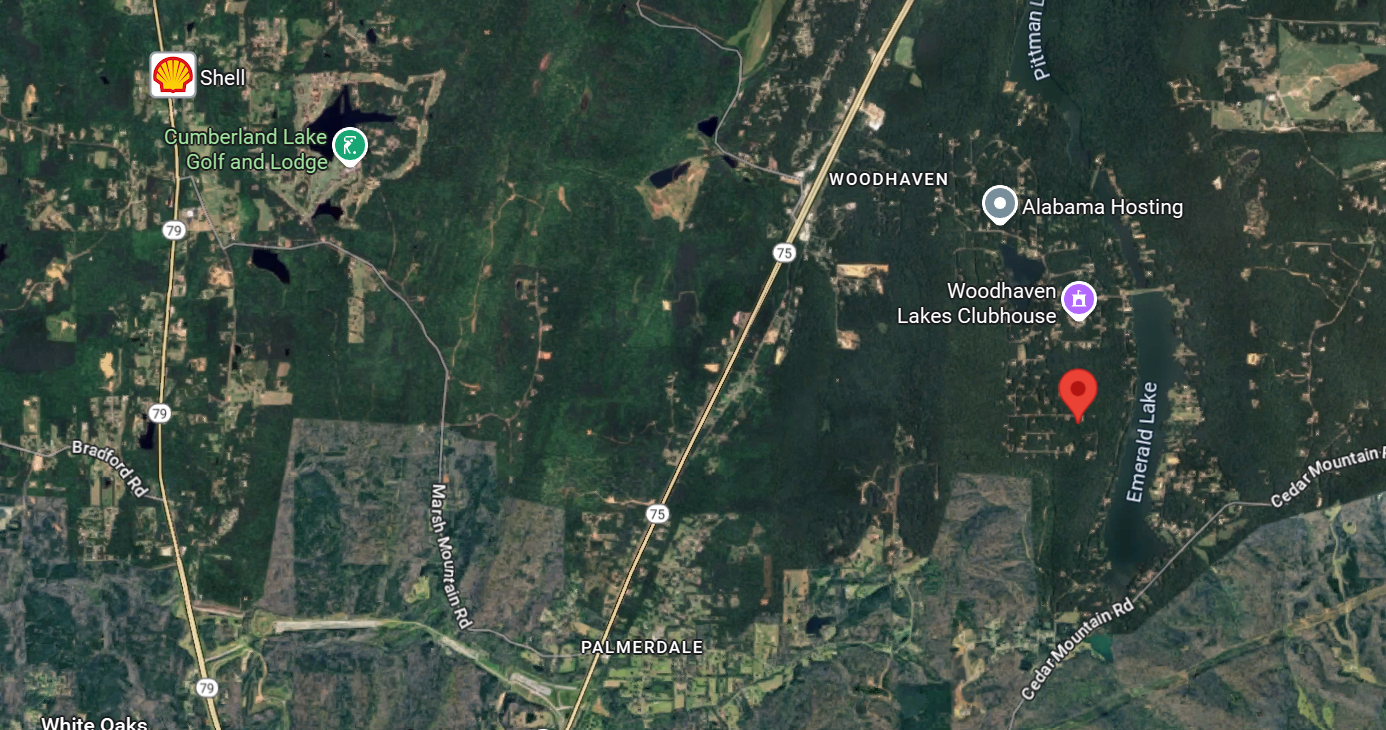The height and width of the screenshot is (730, 1386).
Task: Tap the red dropped location pin
Action: pyautogui.click(x=1077, y=391)
